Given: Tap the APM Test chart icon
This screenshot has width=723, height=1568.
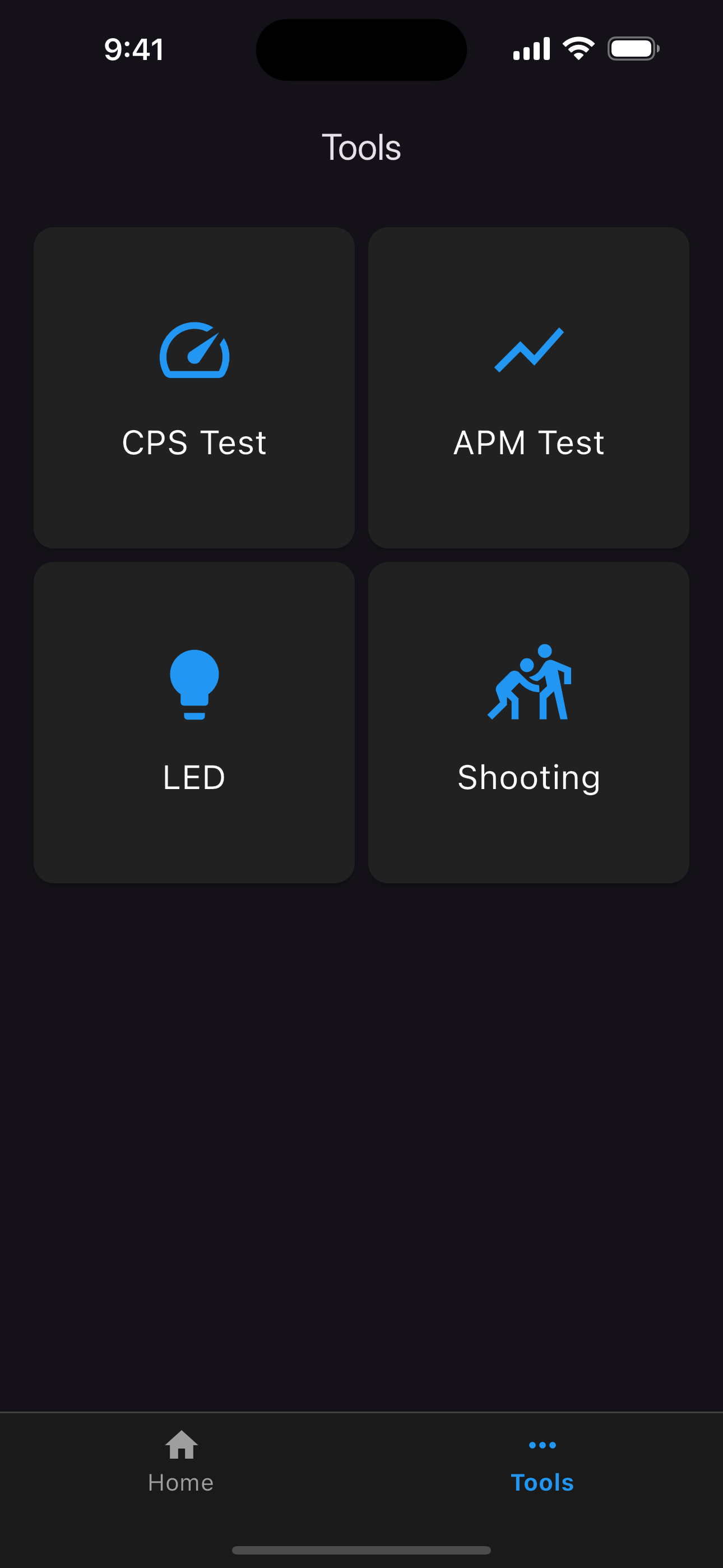Looking at the screenshot, I should 529,352.
